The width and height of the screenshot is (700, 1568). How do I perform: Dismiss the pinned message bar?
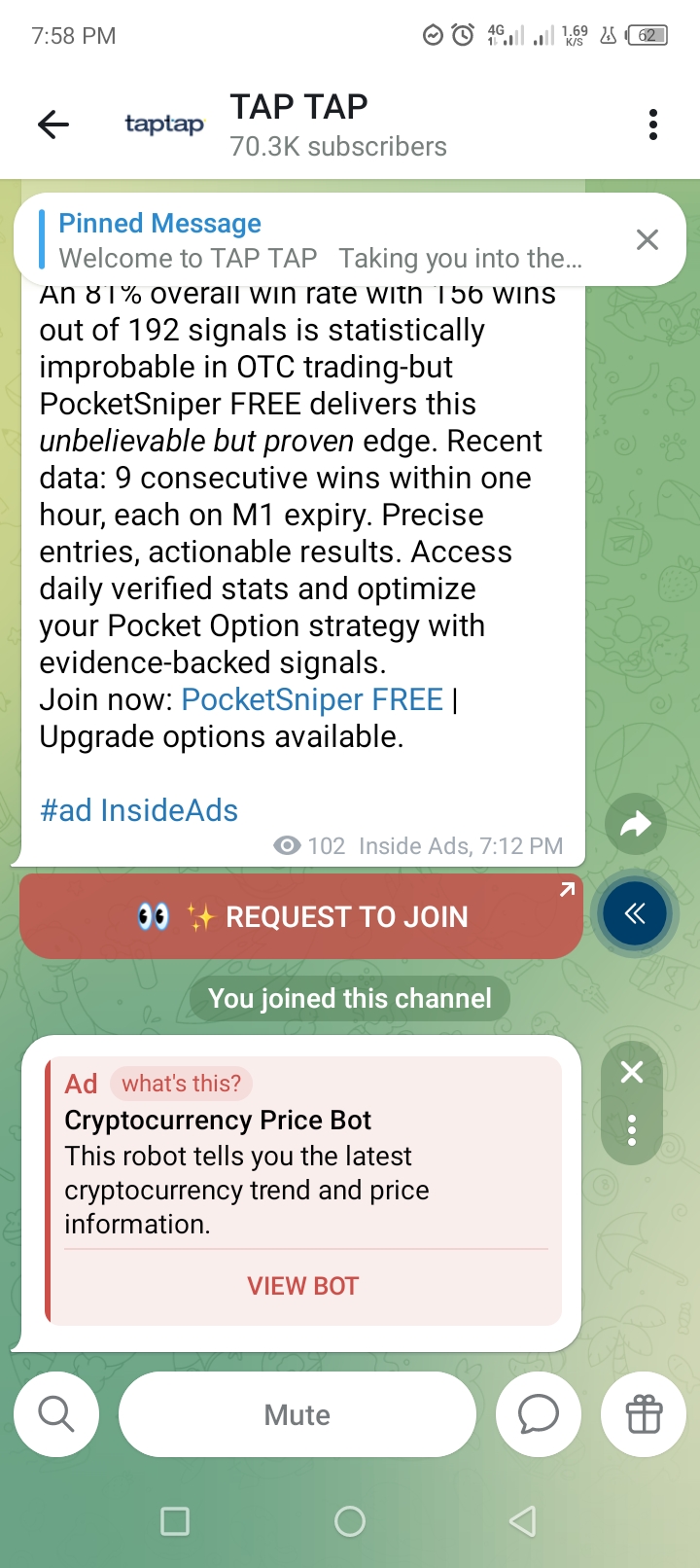[647, 240]
